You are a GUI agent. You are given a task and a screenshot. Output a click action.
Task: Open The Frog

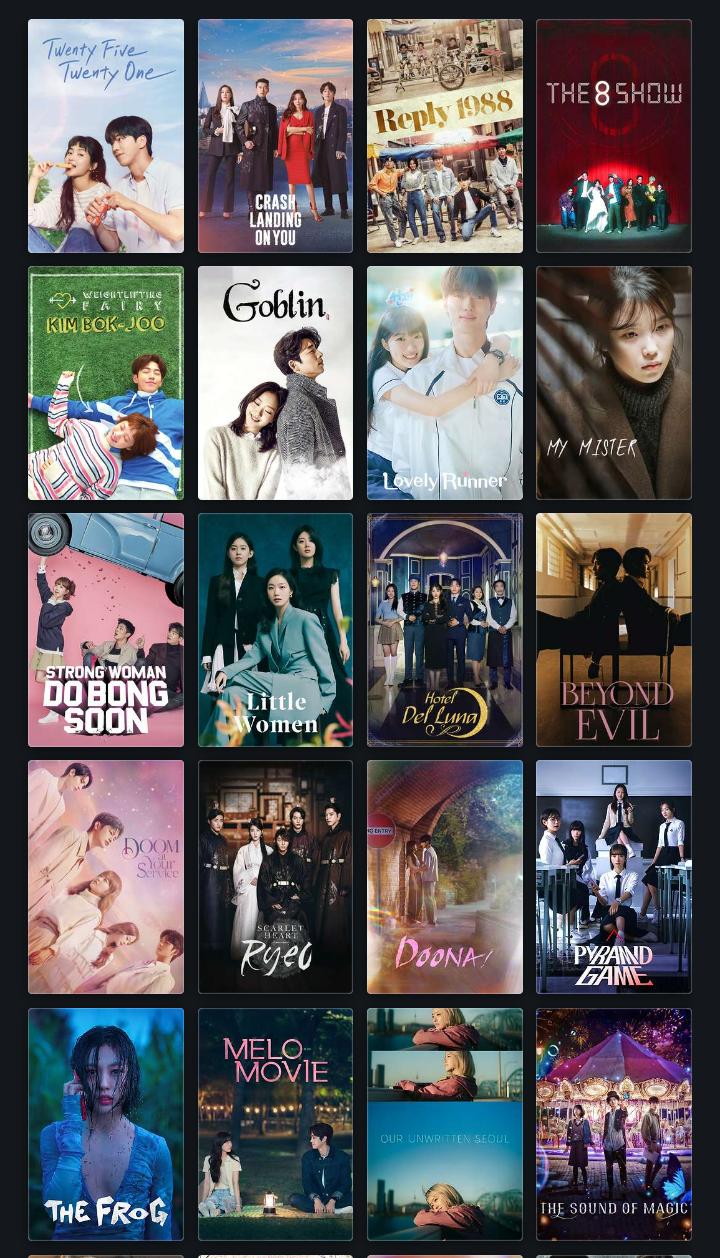point(106,1124)
